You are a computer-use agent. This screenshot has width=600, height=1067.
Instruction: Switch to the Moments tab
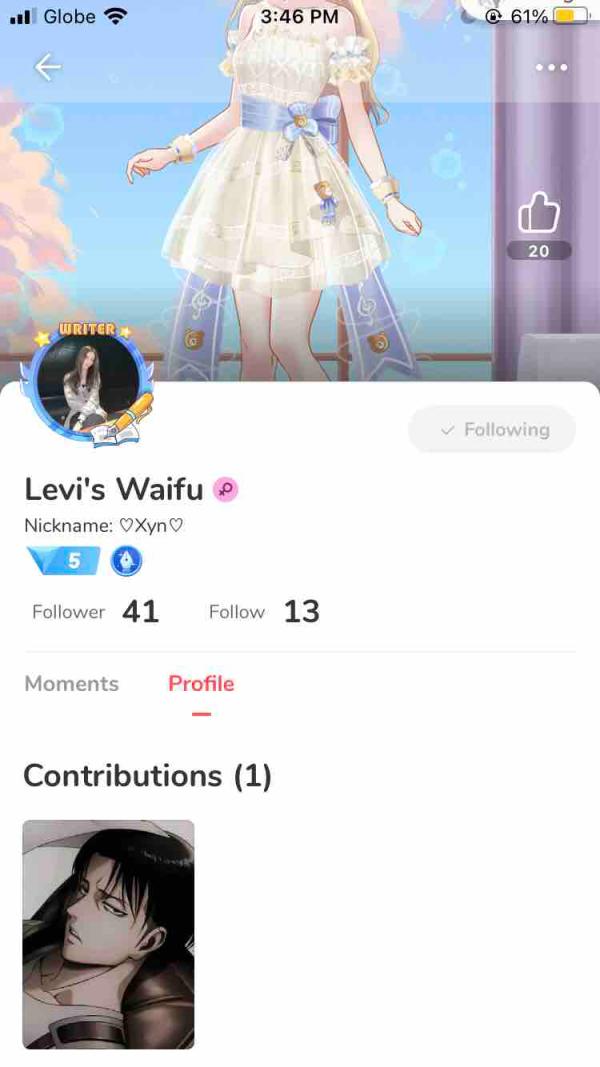coord(71,684)
